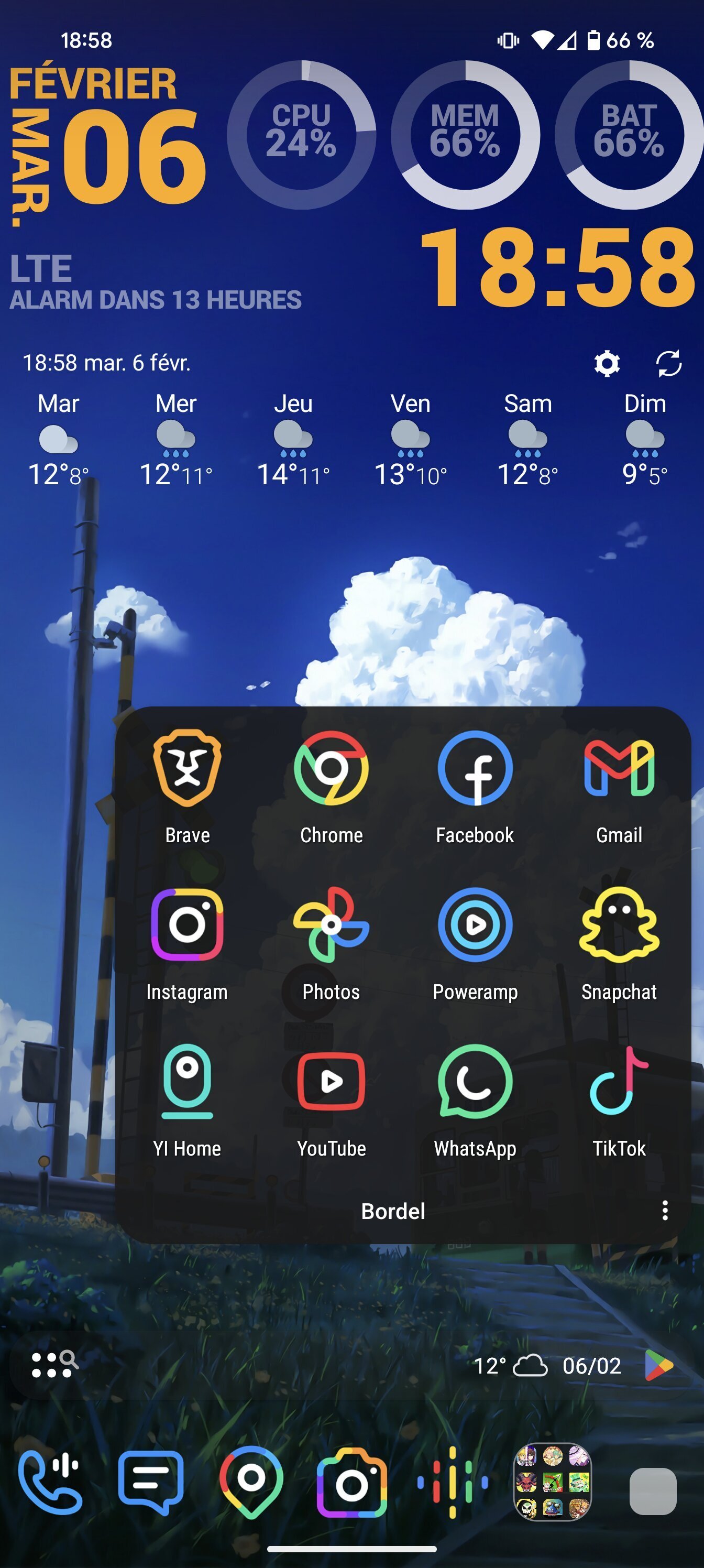Open the games folder in dock
This screenshot has height=1568, width=704.
[553, 1482]
